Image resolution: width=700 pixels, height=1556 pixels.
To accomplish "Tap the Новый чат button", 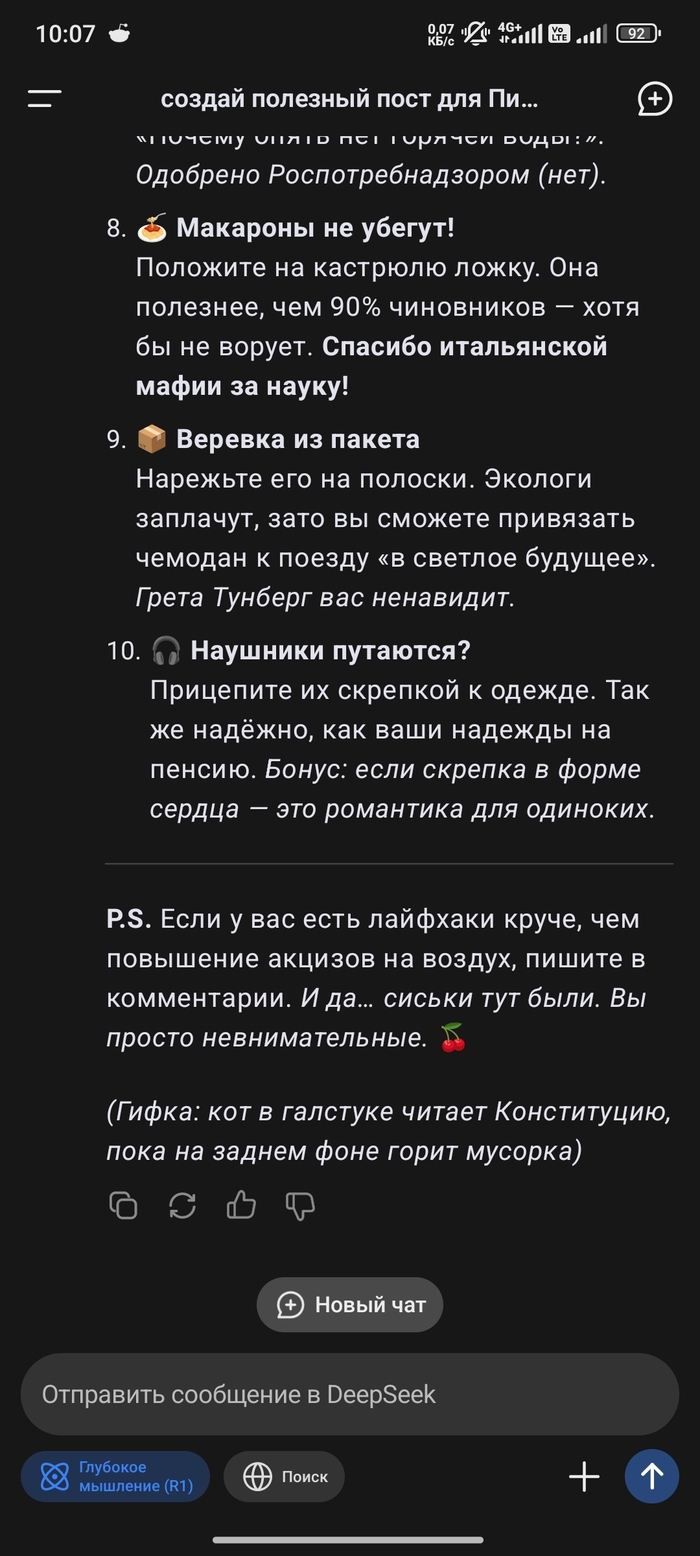I will point(350,1304).
